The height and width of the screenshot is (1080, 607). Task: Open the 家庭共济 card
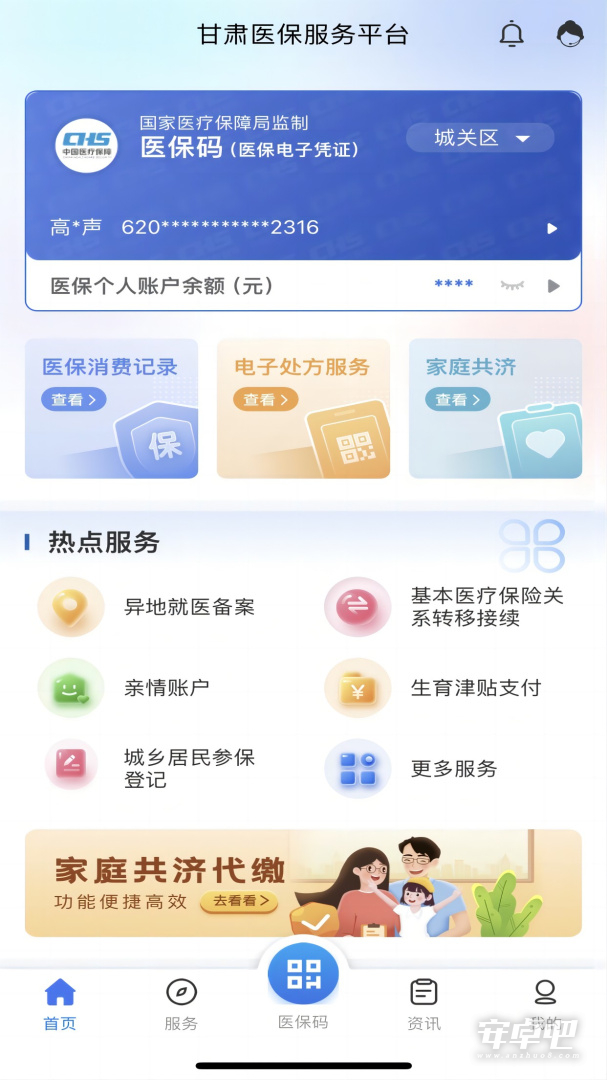coord(495,408)
